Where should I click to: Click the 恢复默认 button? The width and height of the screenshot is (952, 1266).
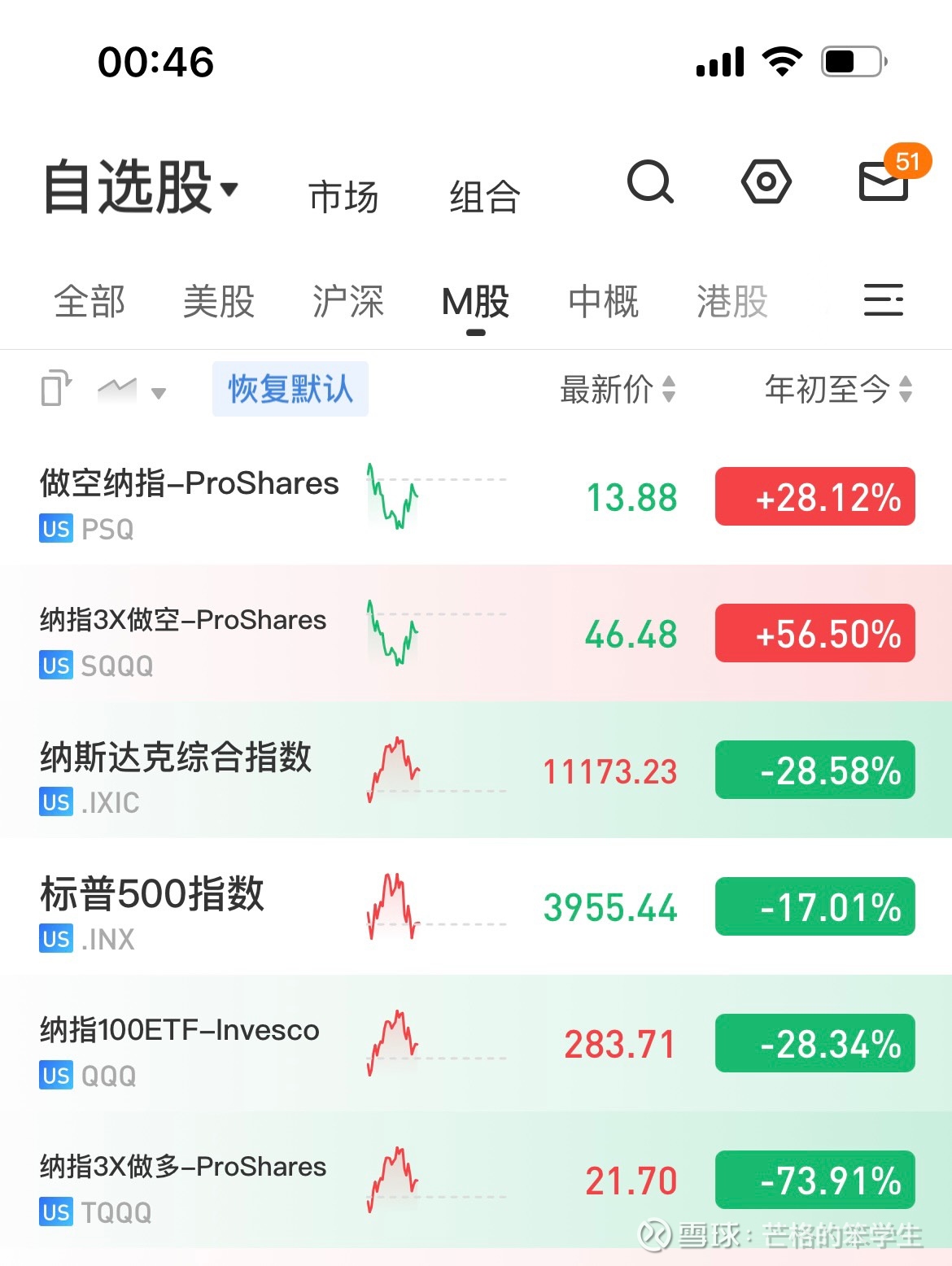(290, 390)
